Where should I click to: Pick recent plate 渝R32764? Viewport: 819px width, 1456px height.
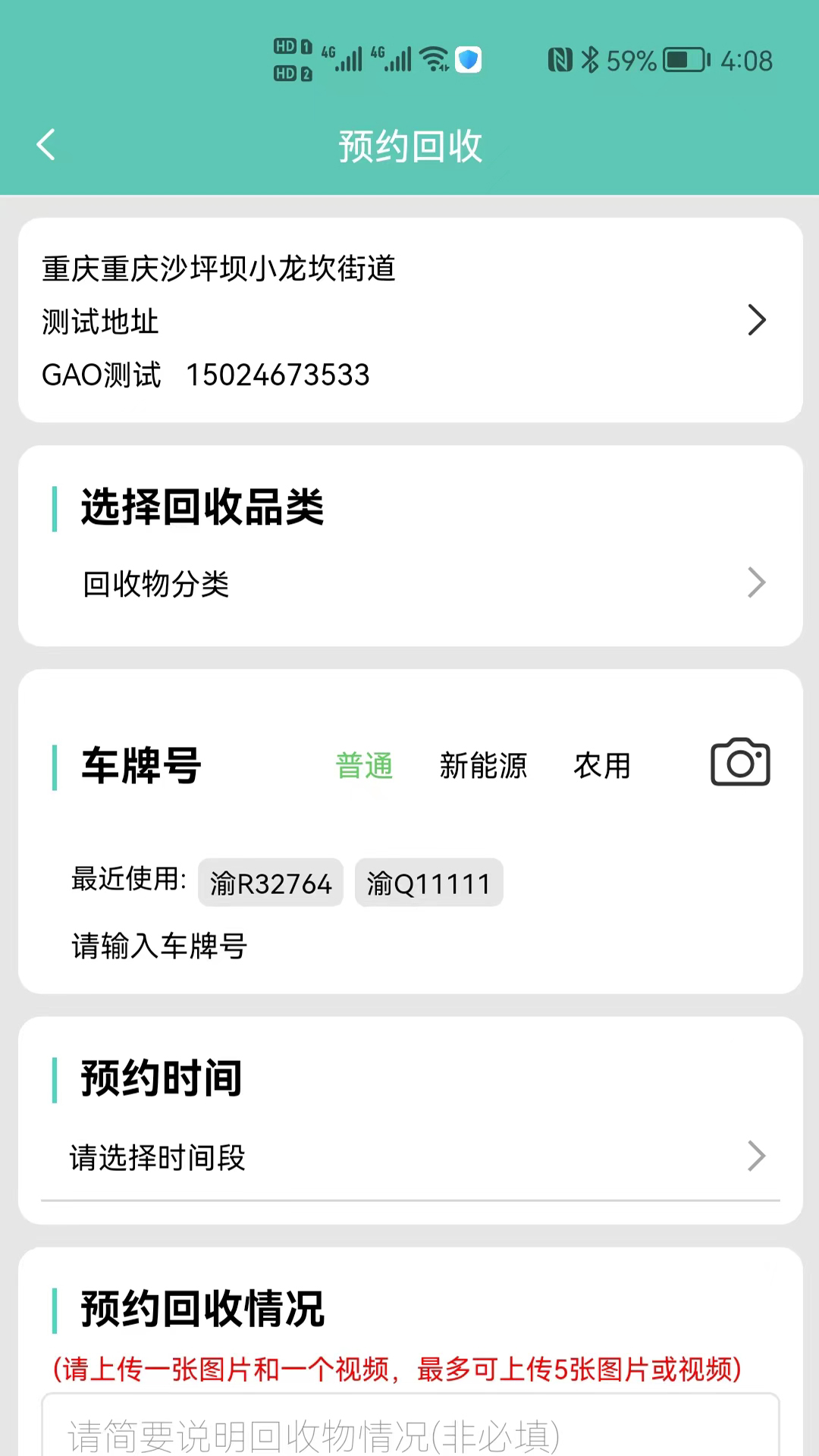[x=271, y=883]
